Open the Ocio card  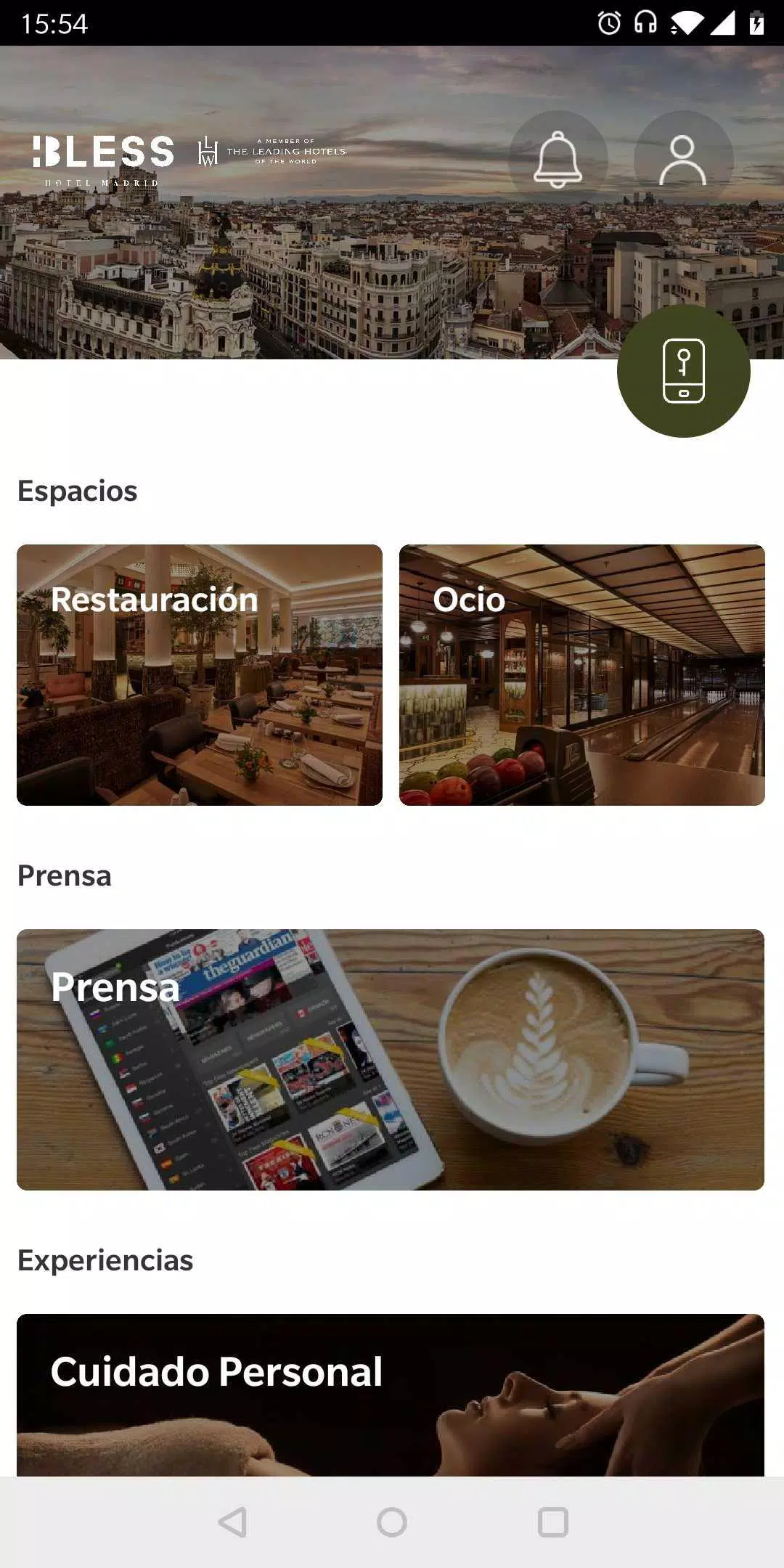(582, 675)
